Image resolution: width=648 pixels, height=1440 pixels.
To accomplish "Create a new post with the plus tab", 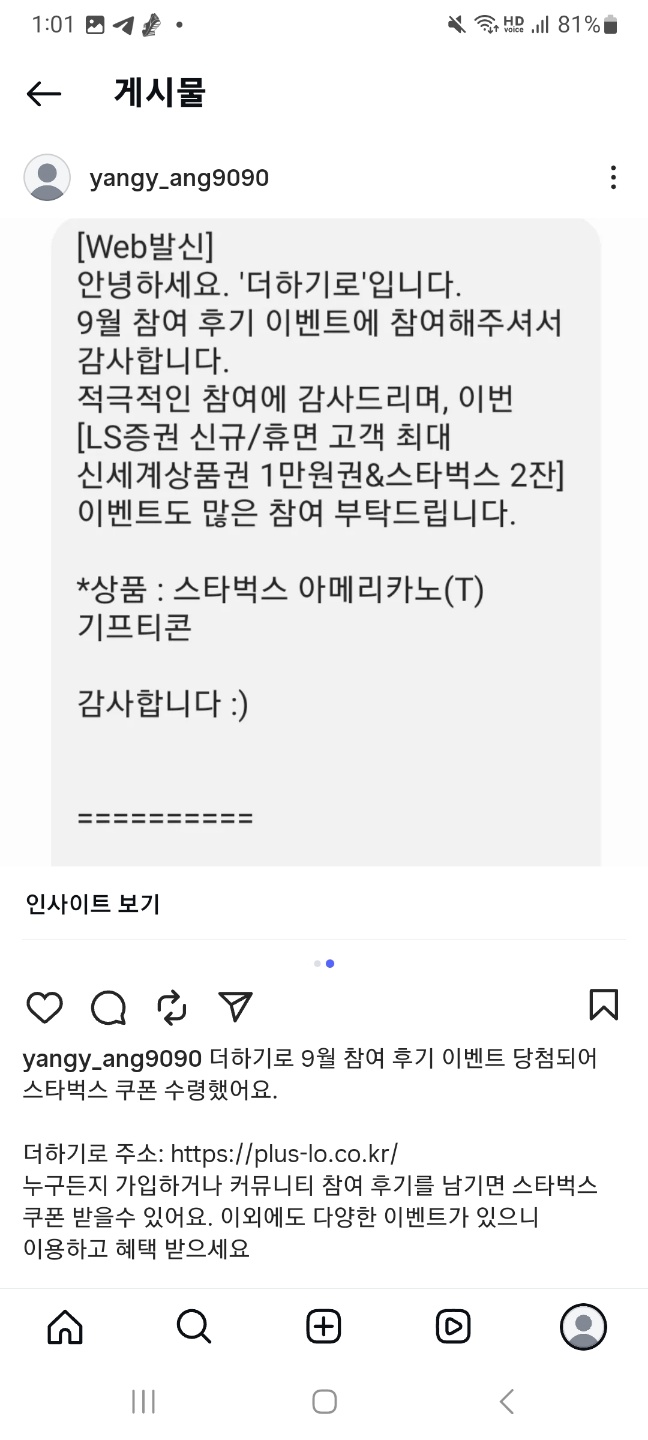I will [323, 1327].
